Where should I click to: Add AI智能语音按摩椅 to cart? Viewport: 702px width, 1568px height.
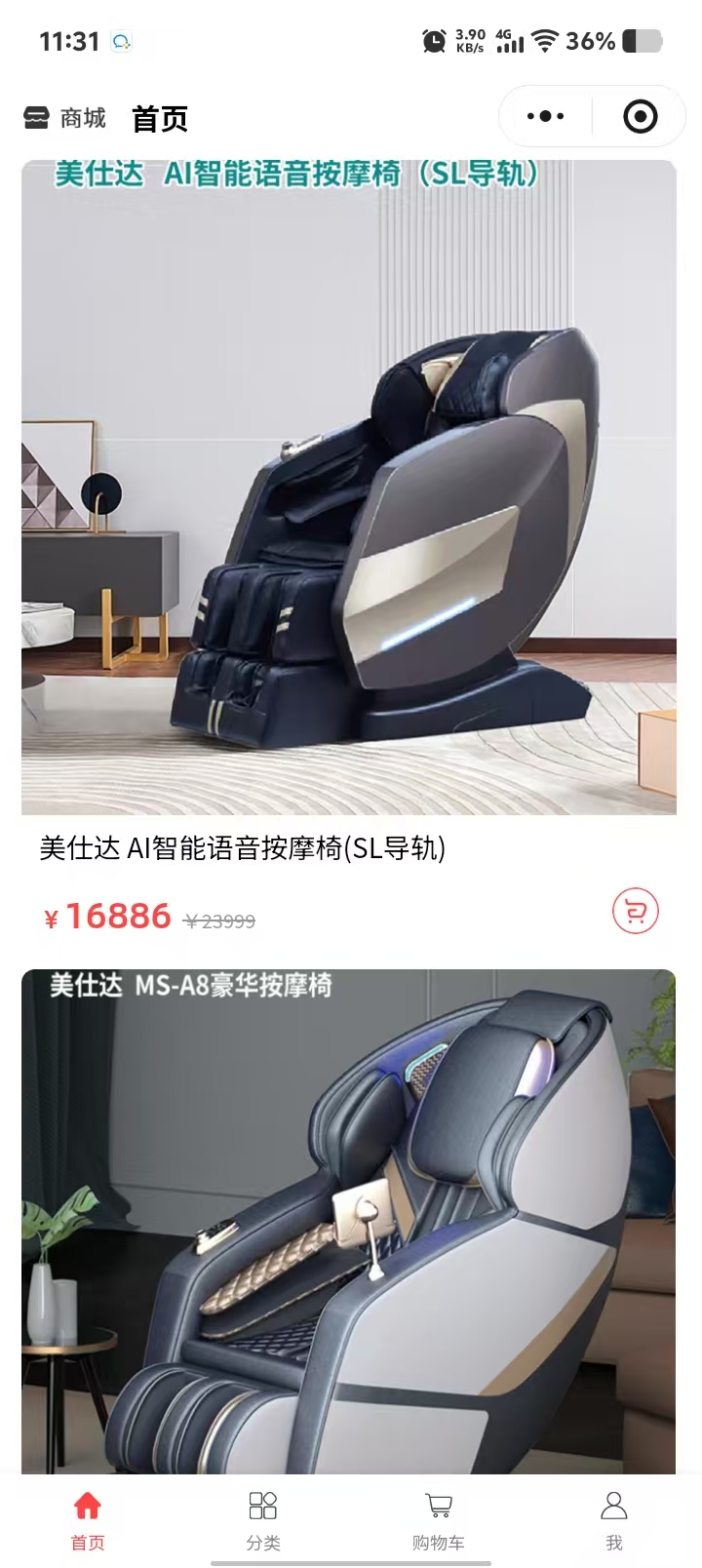(x=636, y=912)
